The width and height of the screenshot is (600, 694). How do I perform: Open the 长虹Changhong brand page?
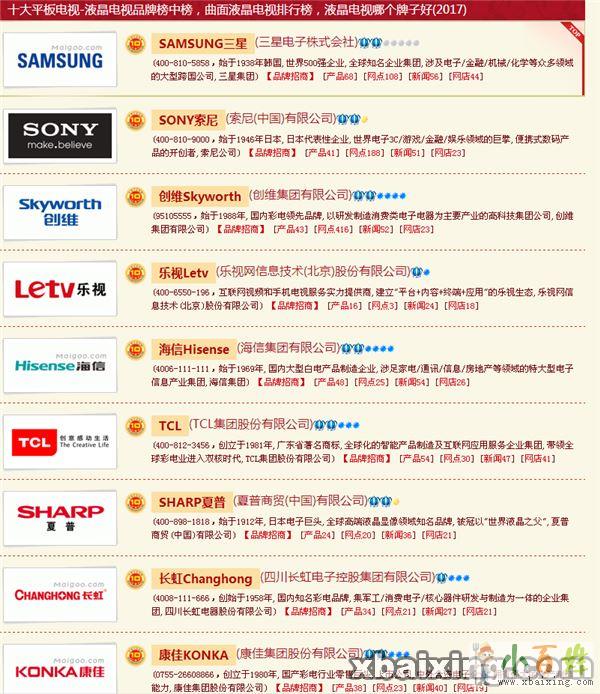click(205, 578)
